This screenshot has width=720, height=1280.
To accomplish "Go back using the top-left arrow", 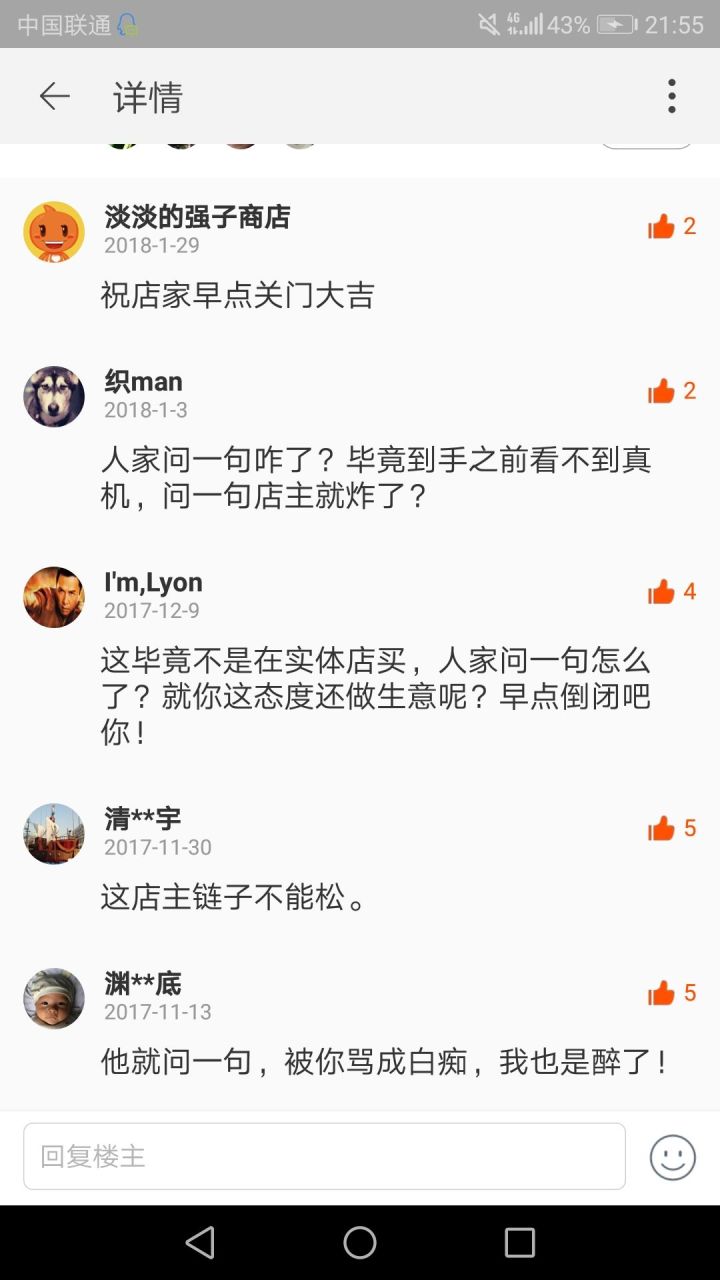I will [54, 97].
